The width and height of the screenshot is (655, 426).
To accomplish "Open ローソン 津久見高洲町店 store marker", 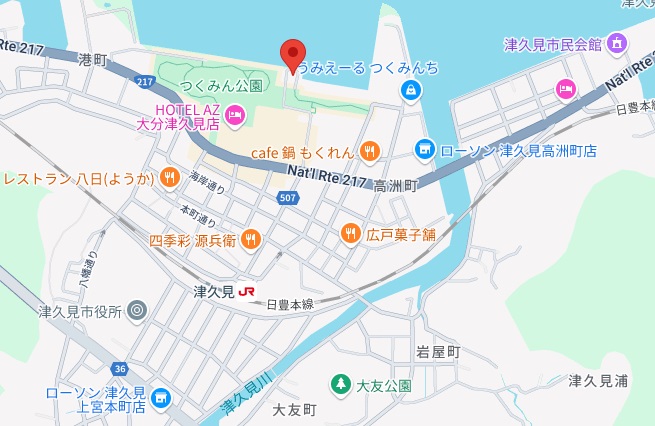I will (424, 150).
